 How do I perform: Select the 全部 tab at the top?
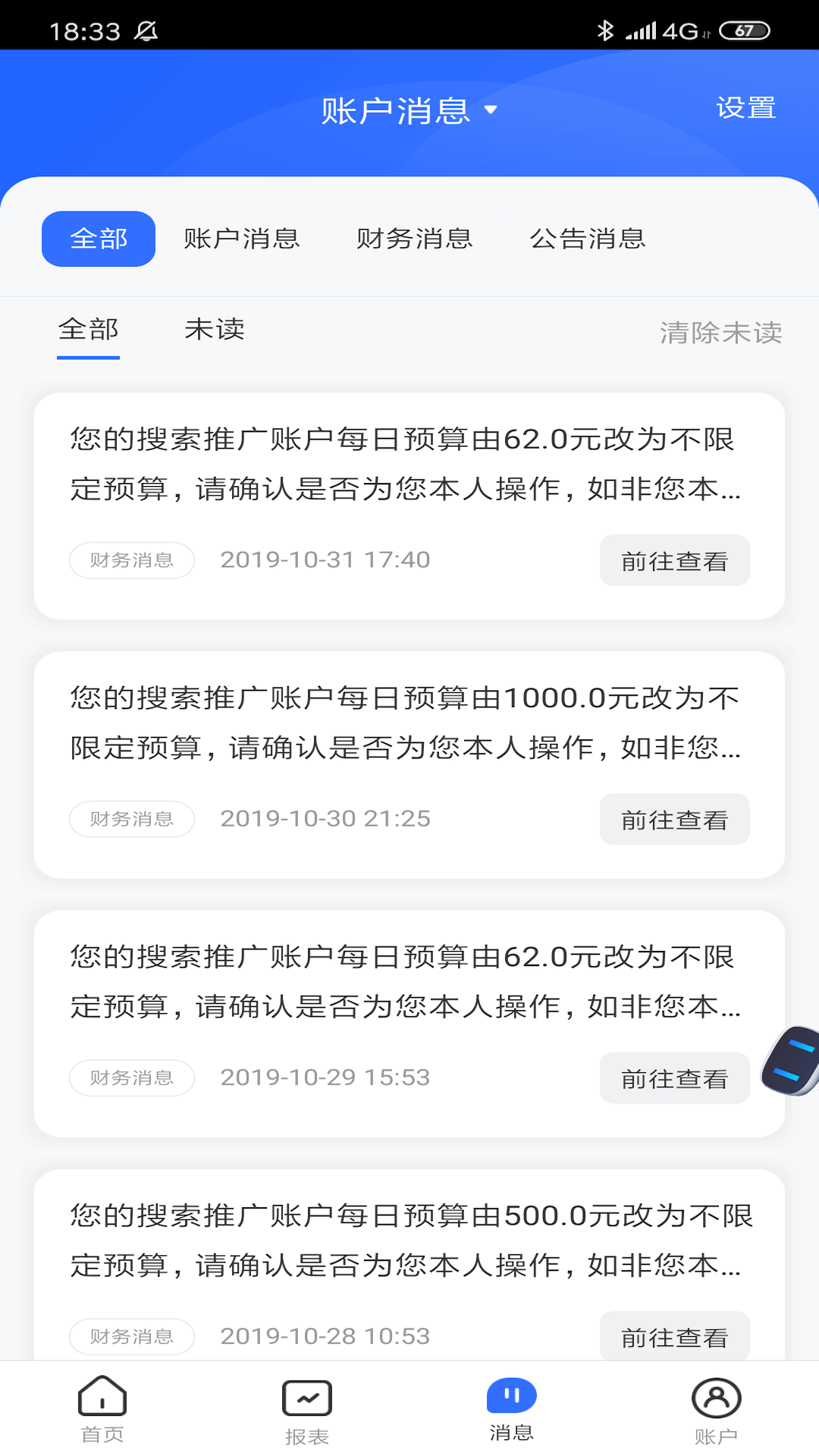[98, 239]
